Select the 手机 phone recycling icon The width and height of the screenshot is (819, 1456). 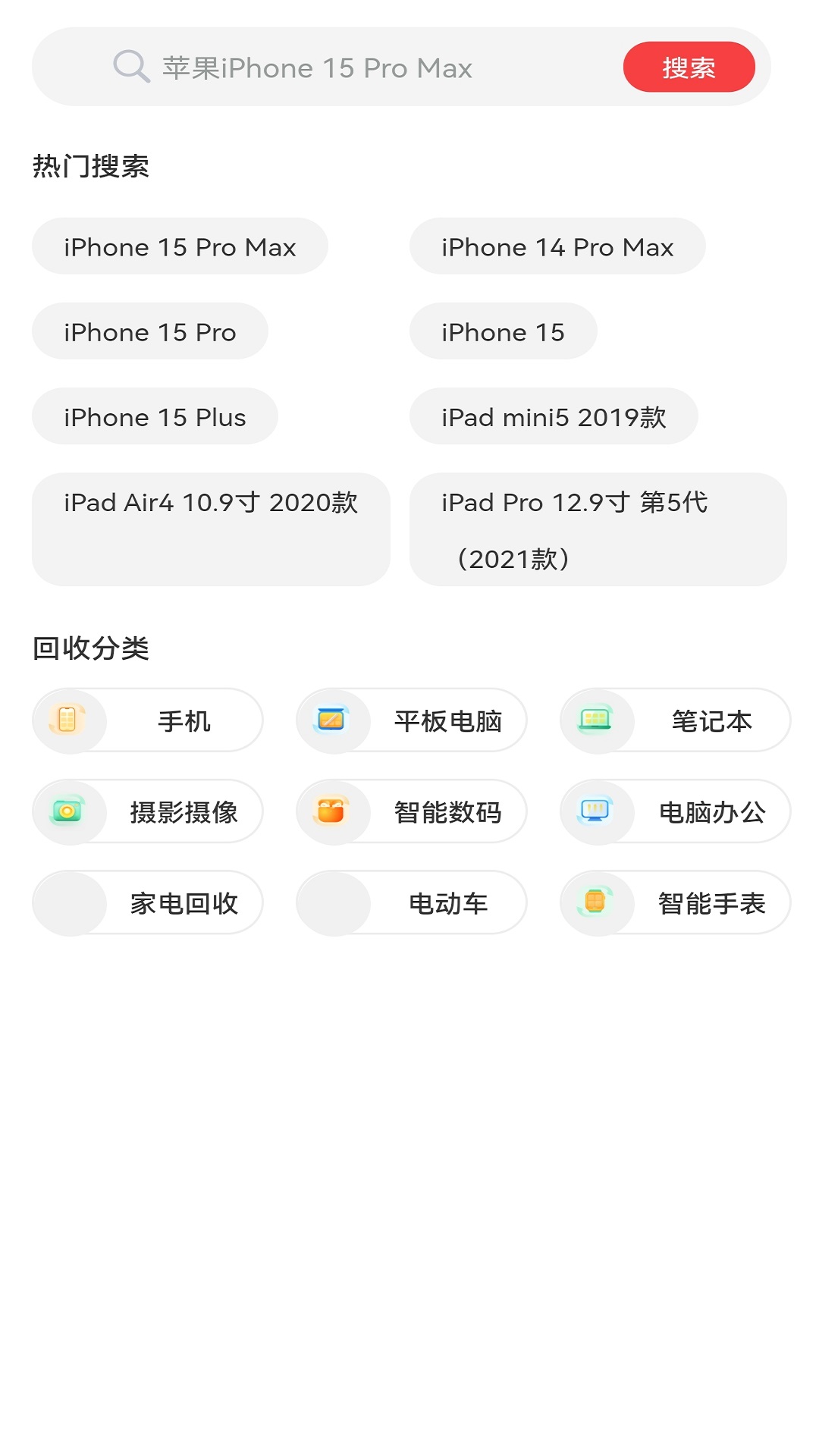69,721
